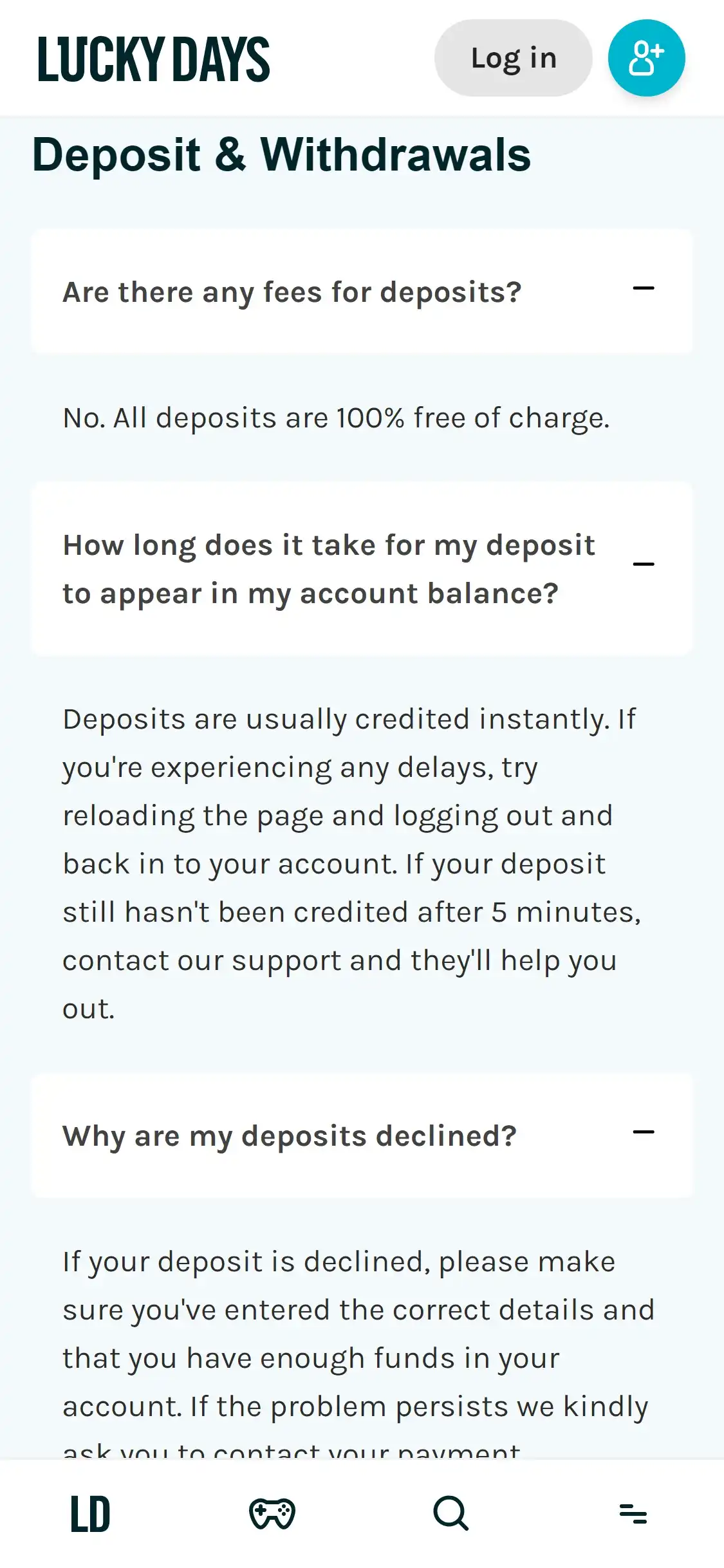Open the menu in bottom navigation

(x=633, y=1513)
